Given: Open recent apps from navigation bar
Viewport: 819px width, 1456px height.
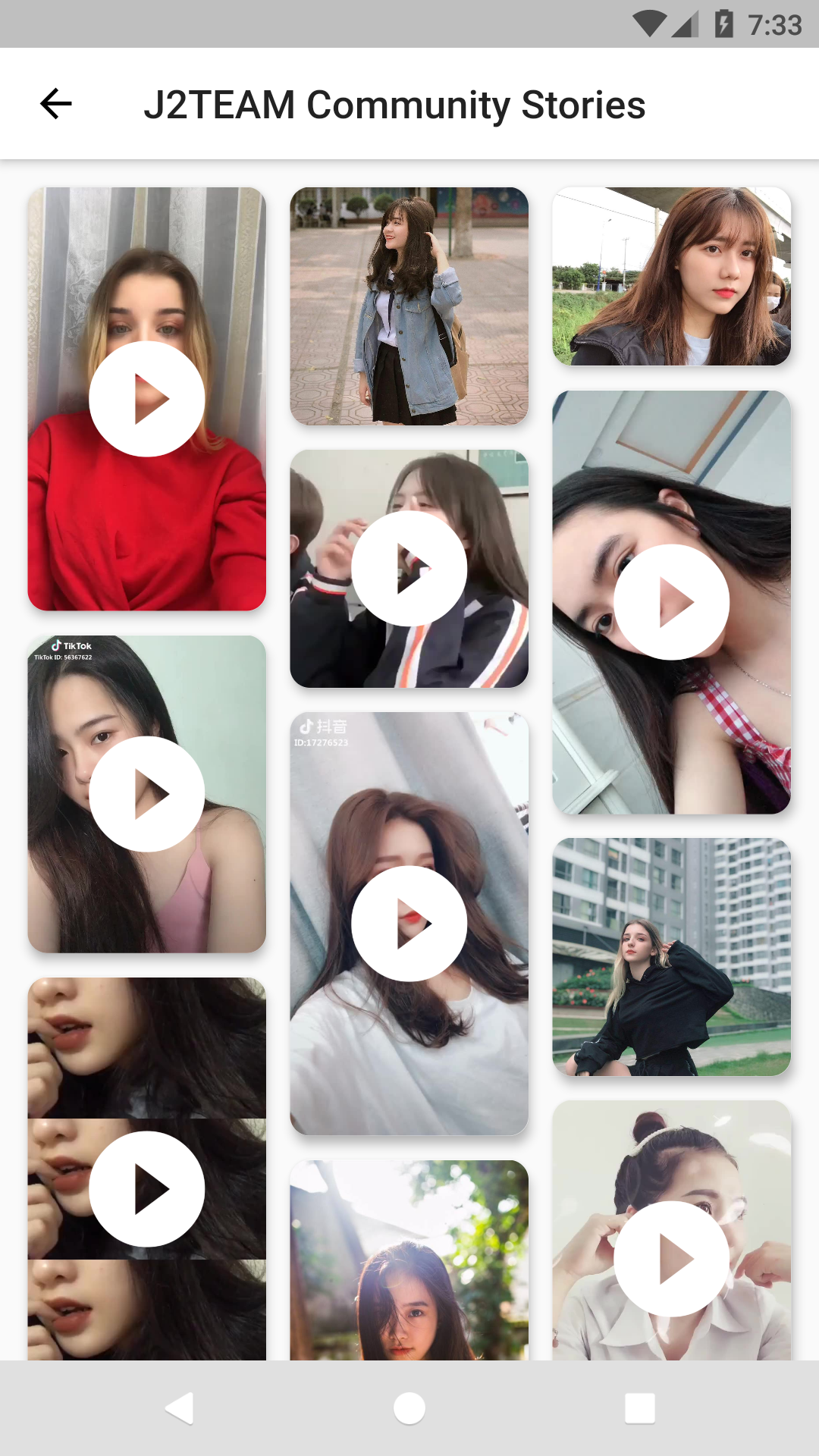Looking at the screenshot, I should coord(640,1408).
